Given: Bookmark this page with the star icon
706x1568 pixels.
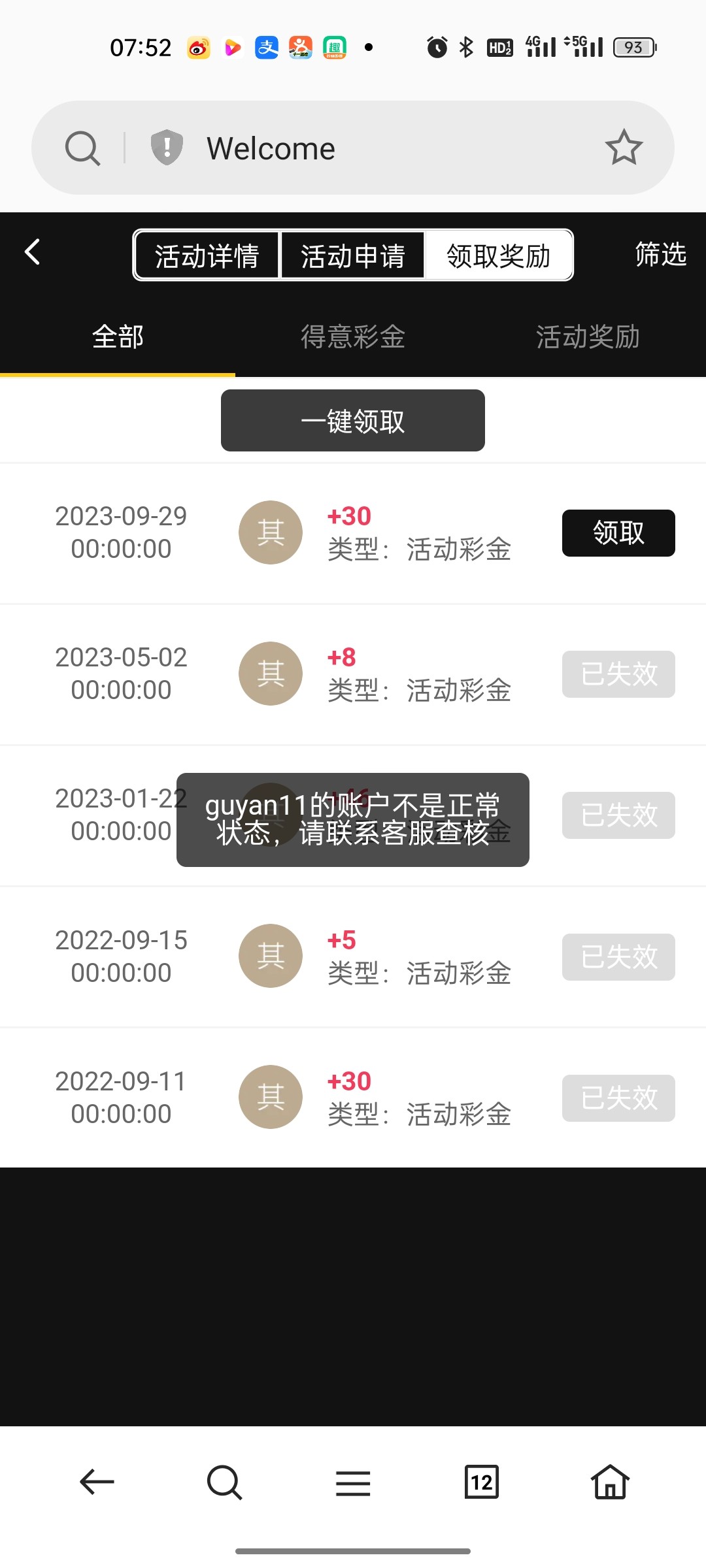Looking at the screenshot, I should (x=624, y=148).
